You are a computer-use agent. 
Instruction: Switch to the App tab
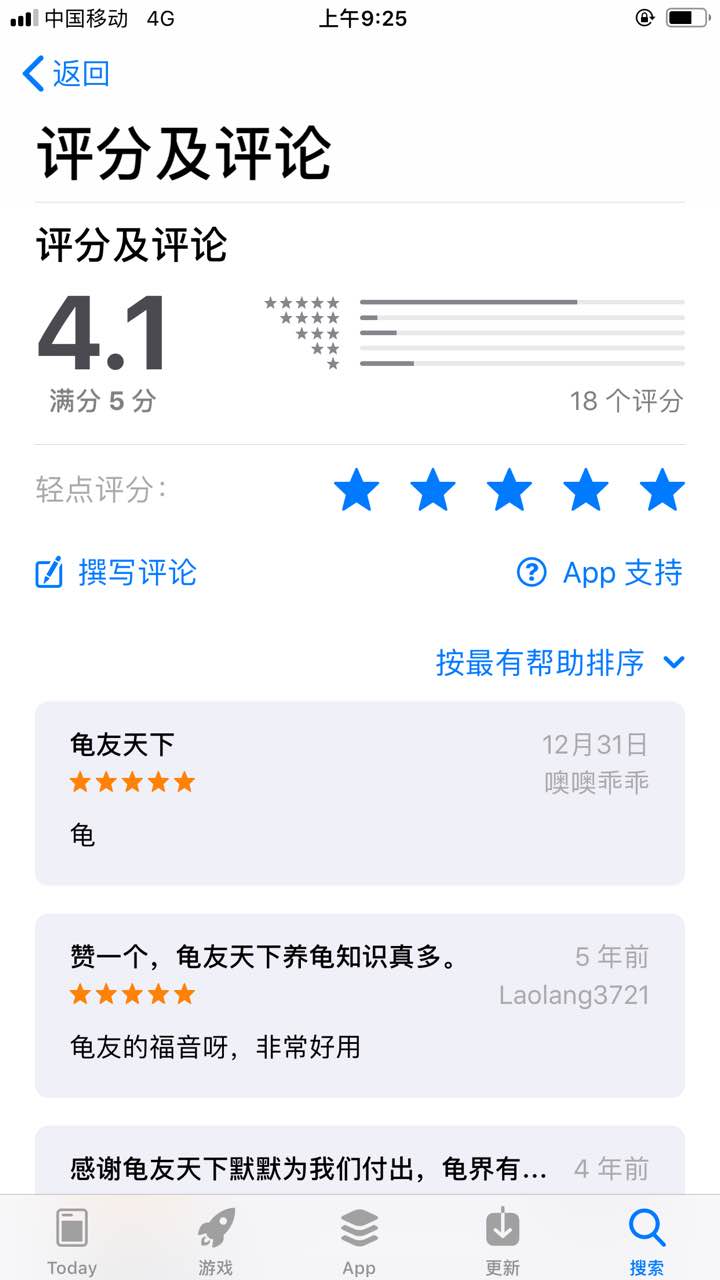pos(359,1239)
